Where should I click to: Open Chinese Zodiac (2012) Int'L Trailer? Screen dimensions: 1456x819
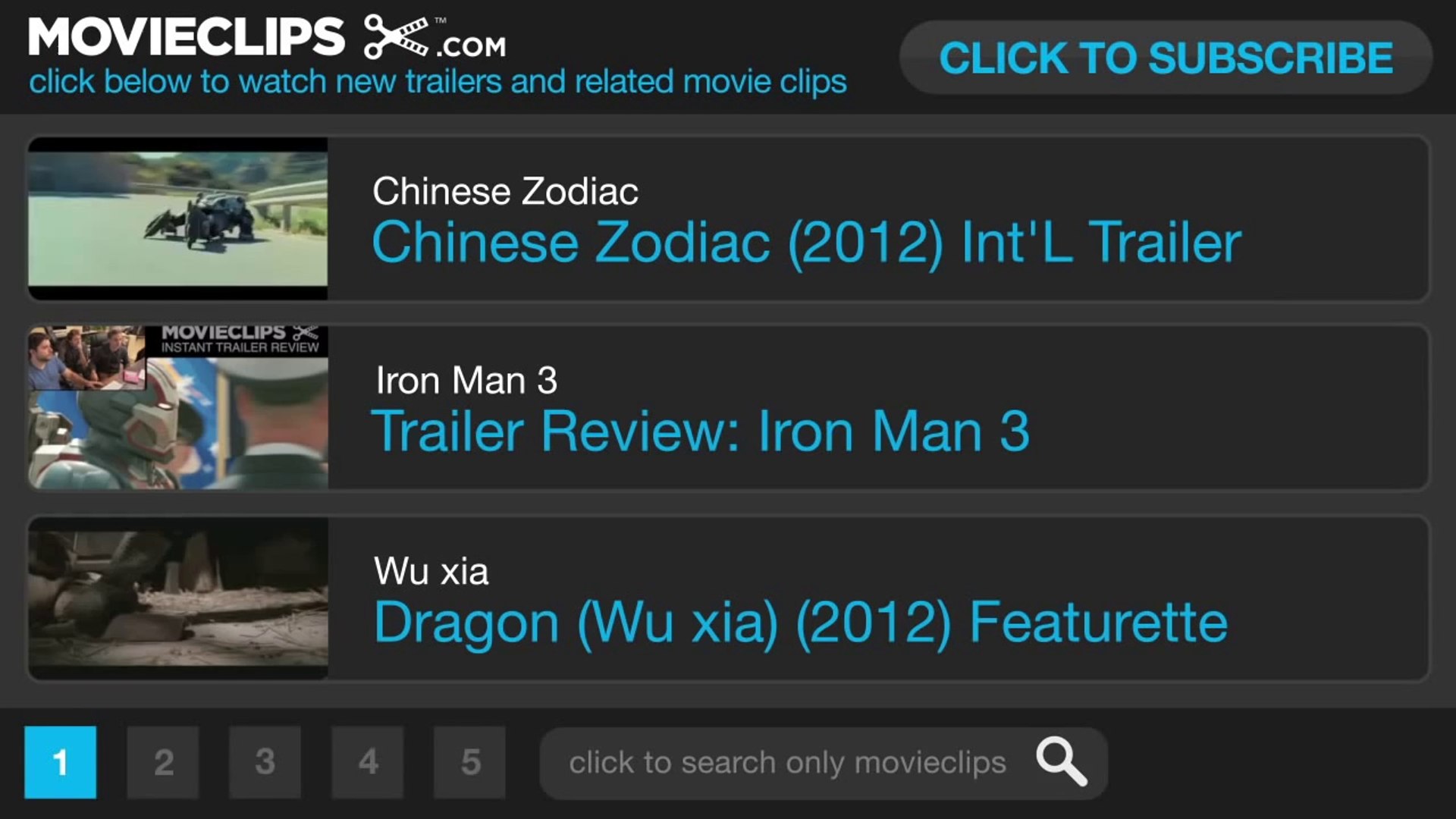click(805, 243)
